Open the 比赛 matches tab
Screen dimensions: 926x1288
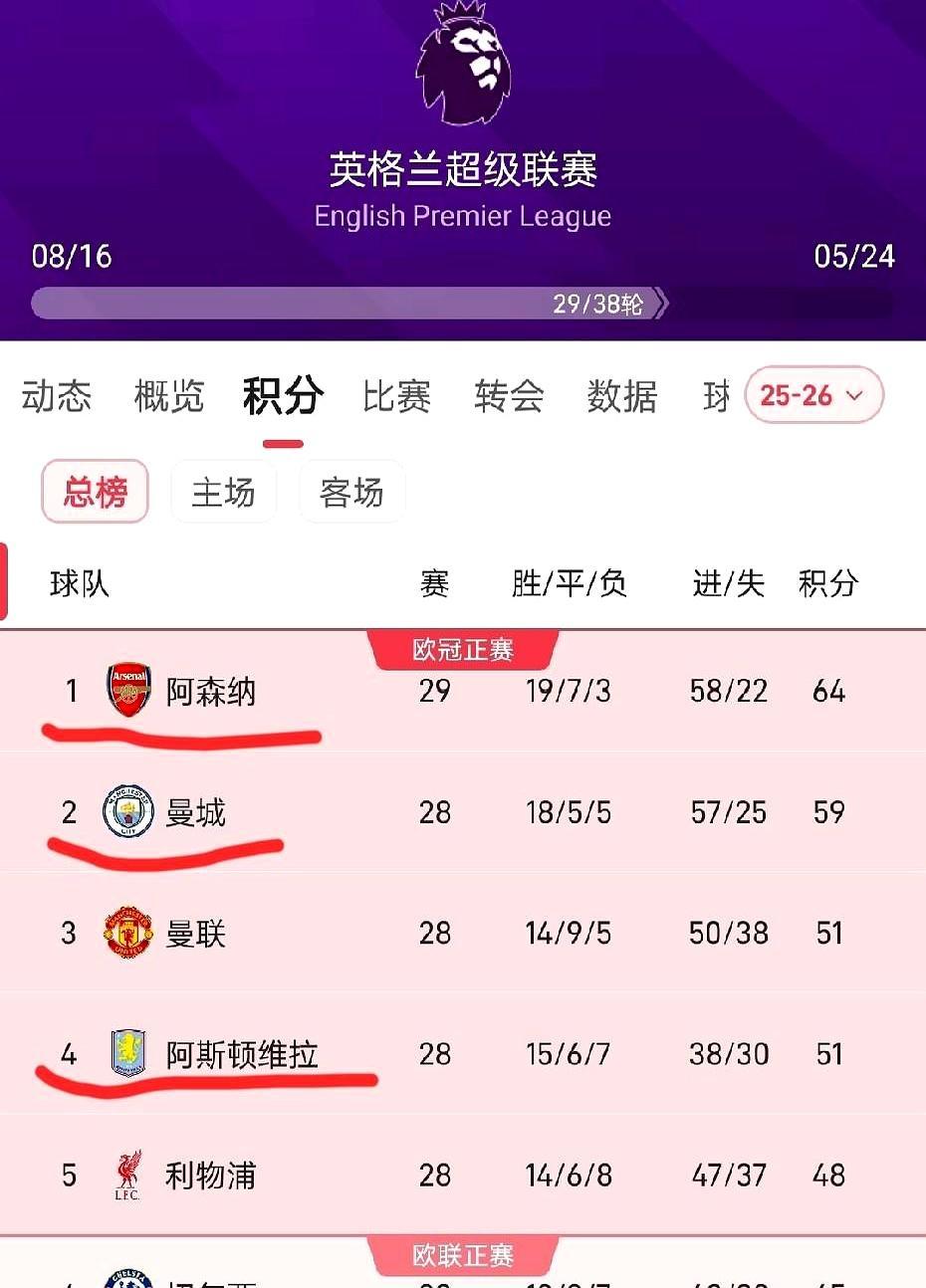396,395
